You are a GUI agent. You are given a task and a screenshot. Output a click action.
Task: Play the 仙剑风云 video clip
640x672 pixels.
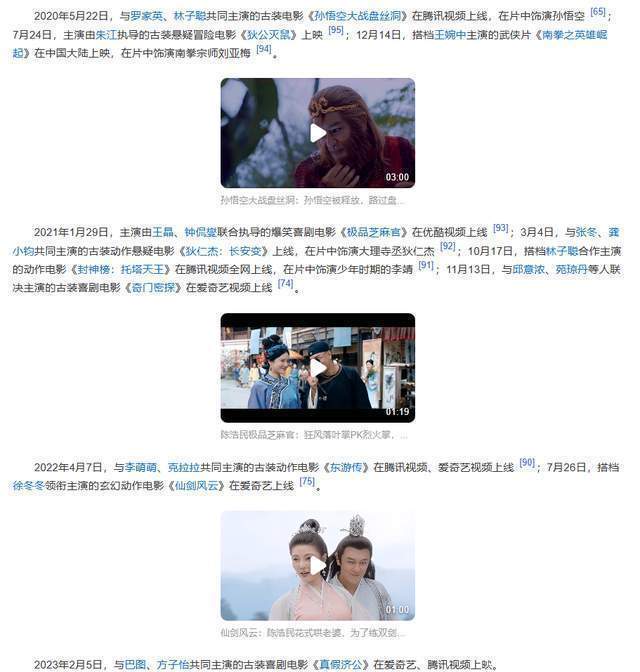[317, 565]
